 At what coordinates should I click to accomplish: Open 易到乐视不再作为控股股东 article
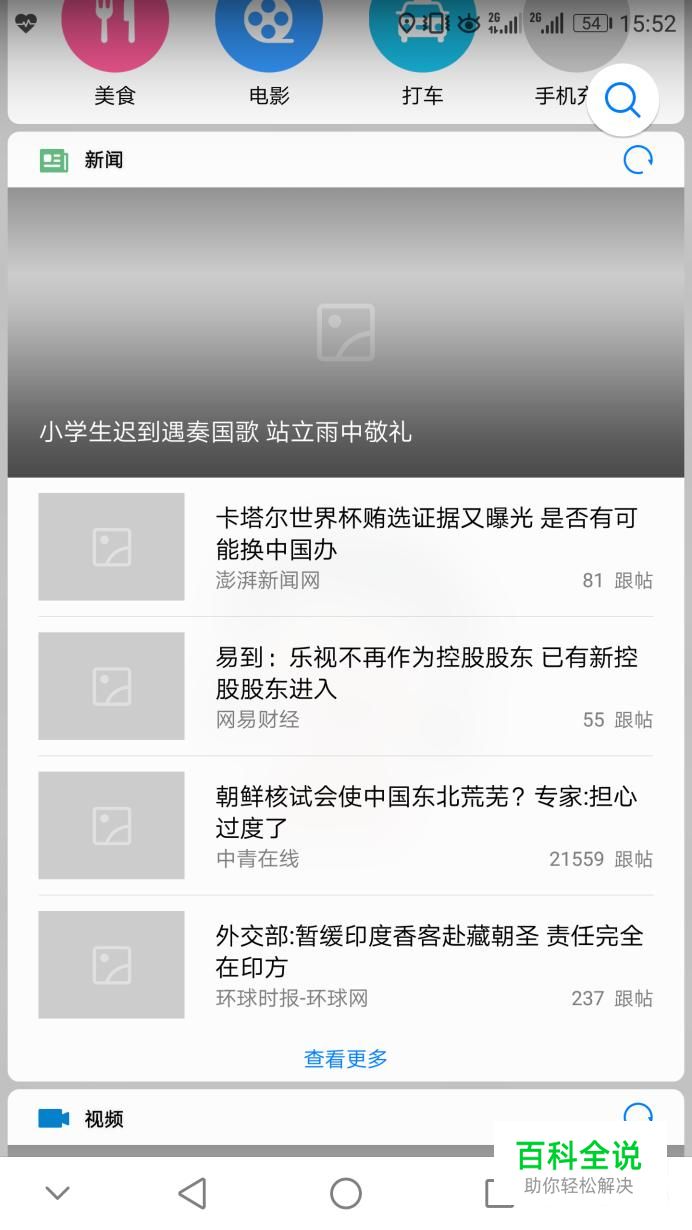point(425,672)
